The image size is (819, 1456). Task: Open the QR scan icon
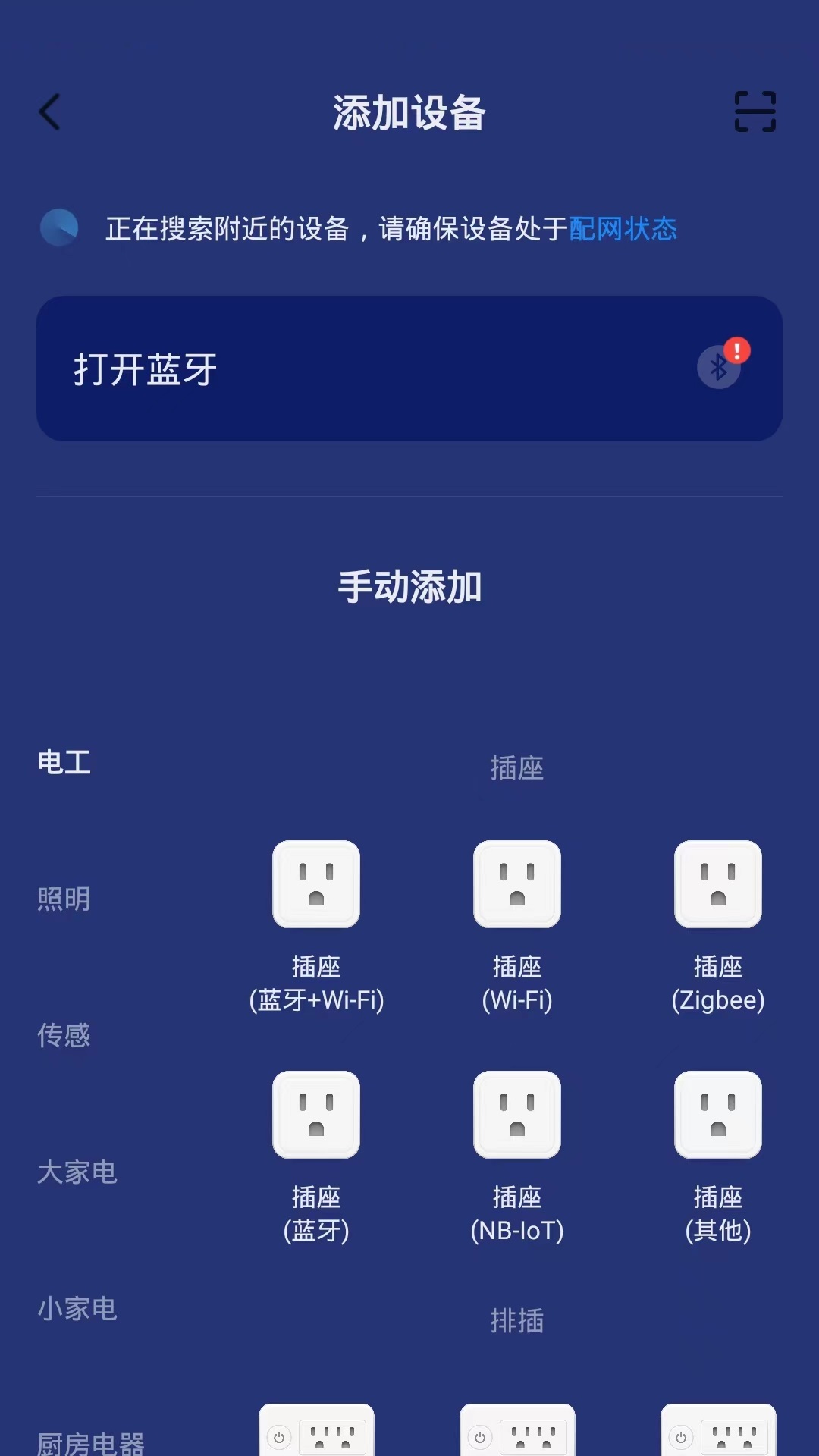(x=755, y=111)
